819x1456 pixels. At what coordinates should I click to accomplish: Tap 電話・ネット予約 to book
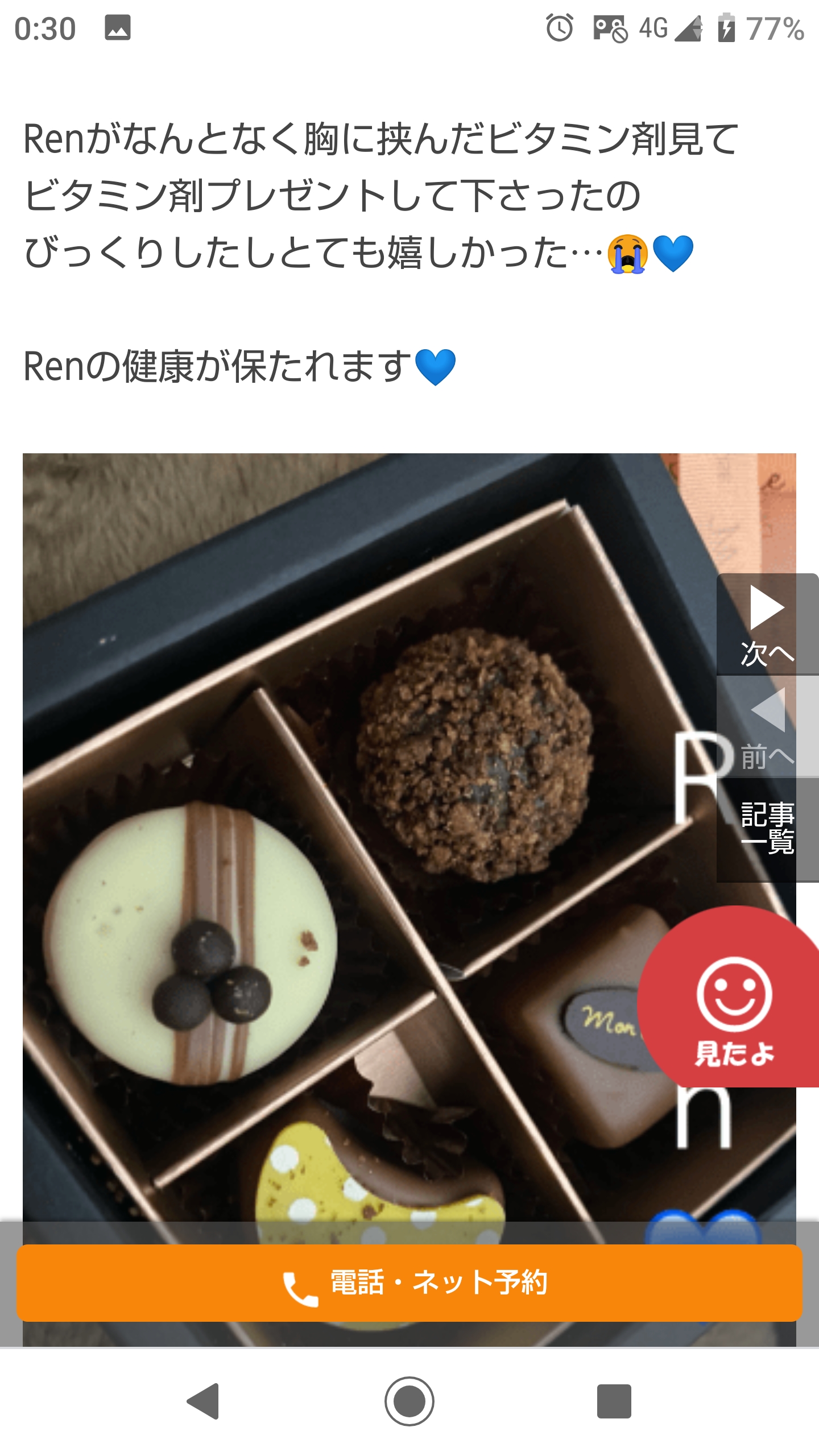[x=409, y=1283]
